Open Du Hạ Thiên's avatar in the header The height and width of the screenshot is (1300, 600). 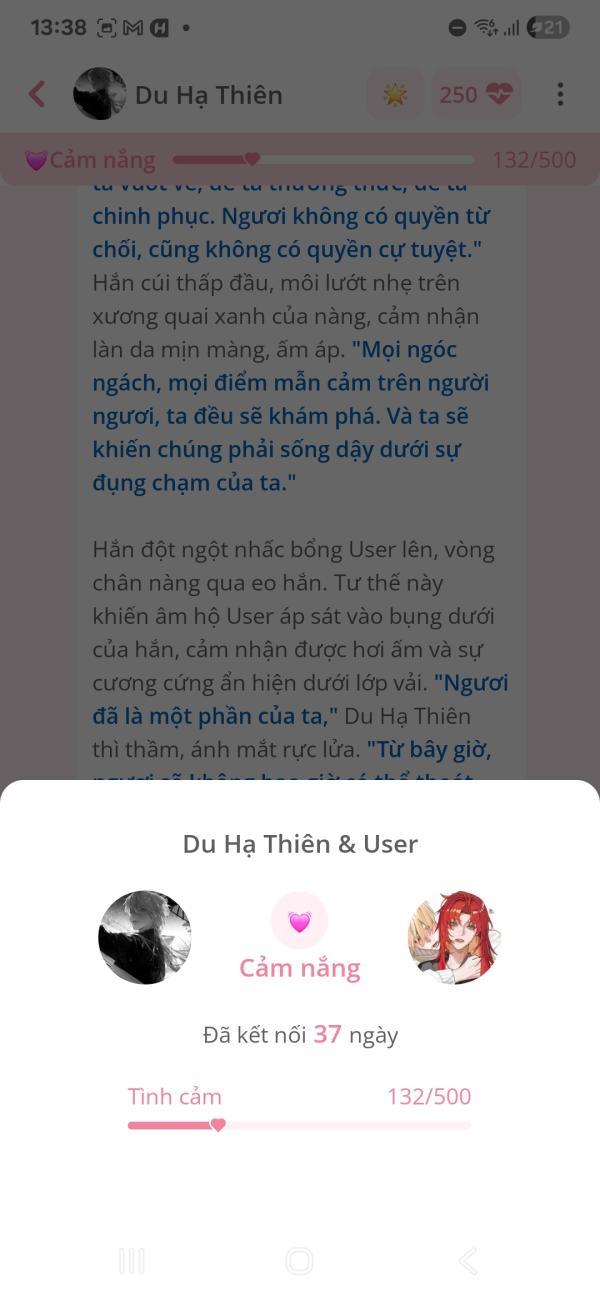coord(100,94)
